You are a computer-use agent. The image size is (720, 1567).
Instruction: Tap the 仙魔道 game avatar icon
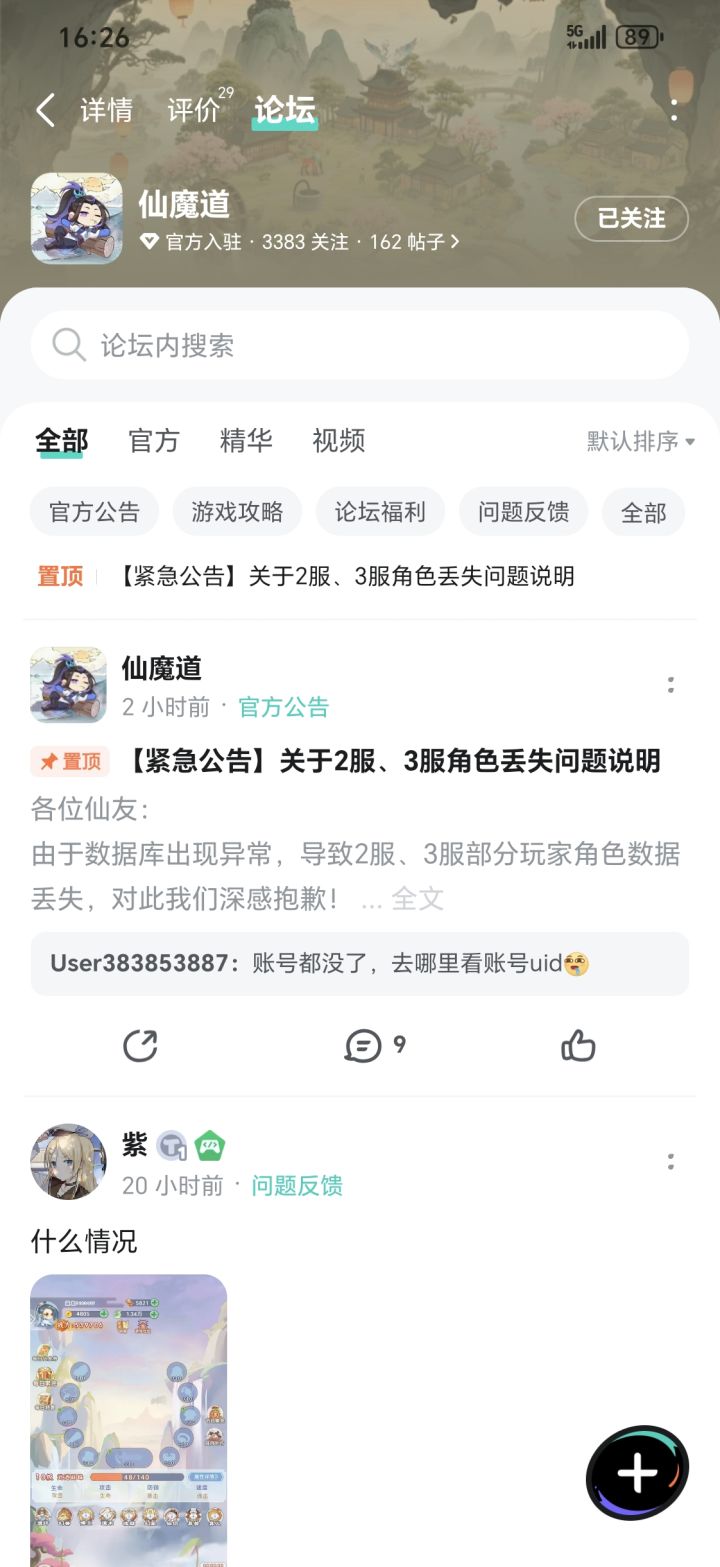point(76,218)
